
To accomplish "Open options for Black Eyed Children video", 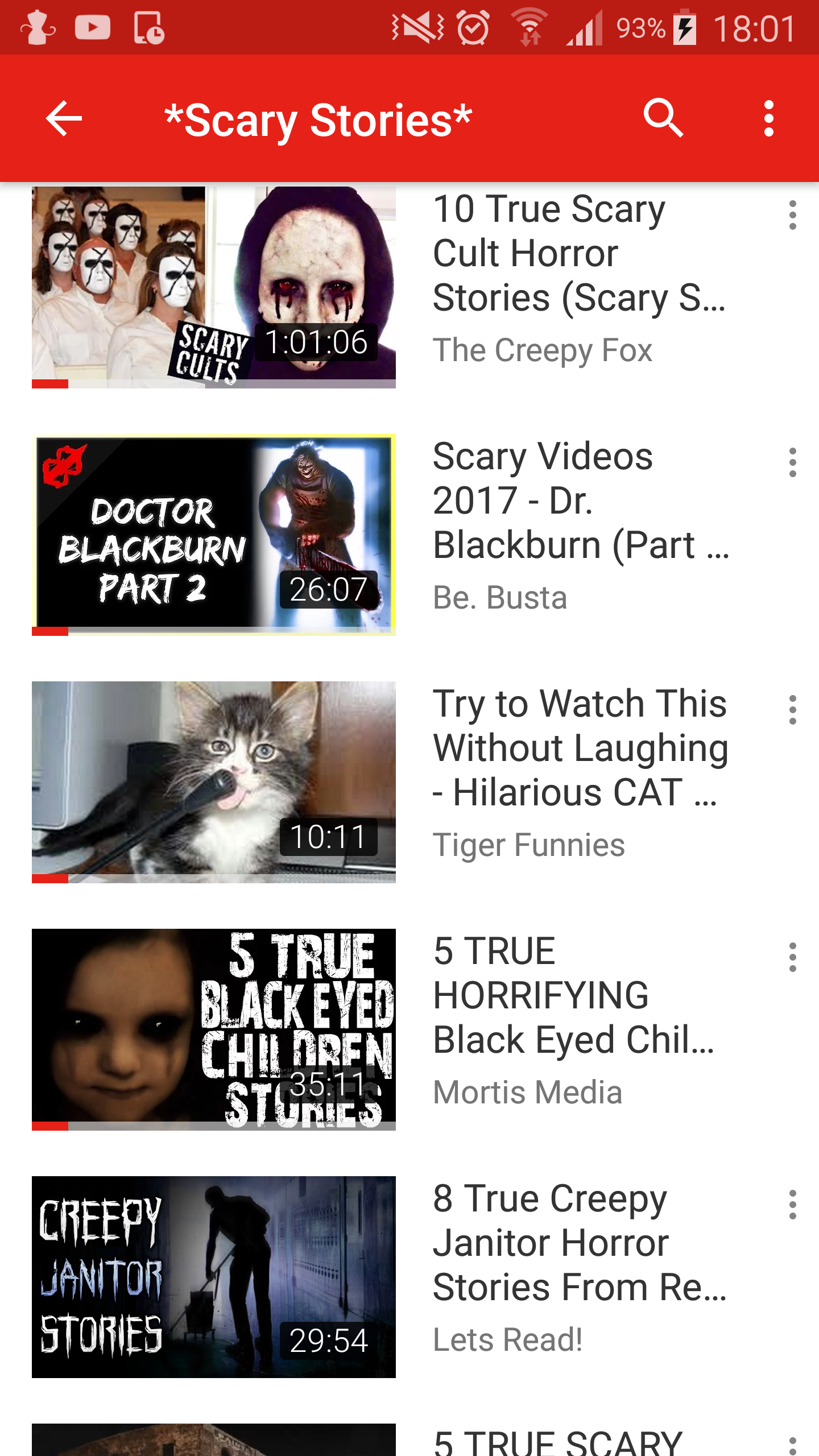I will coord(792,957).
